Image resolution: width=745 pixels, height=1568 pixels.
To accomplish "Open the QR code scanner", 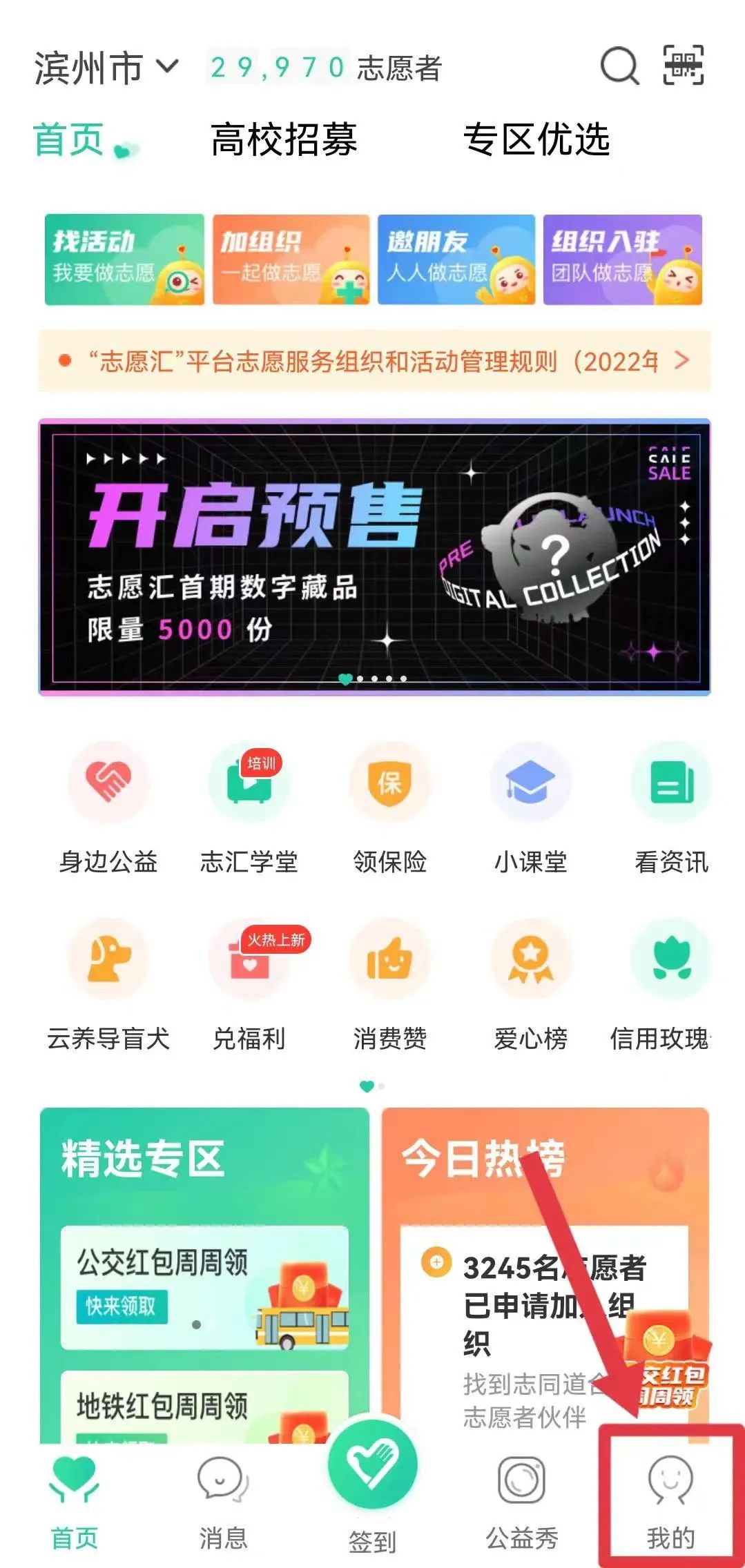I will [x=683, y=66].
